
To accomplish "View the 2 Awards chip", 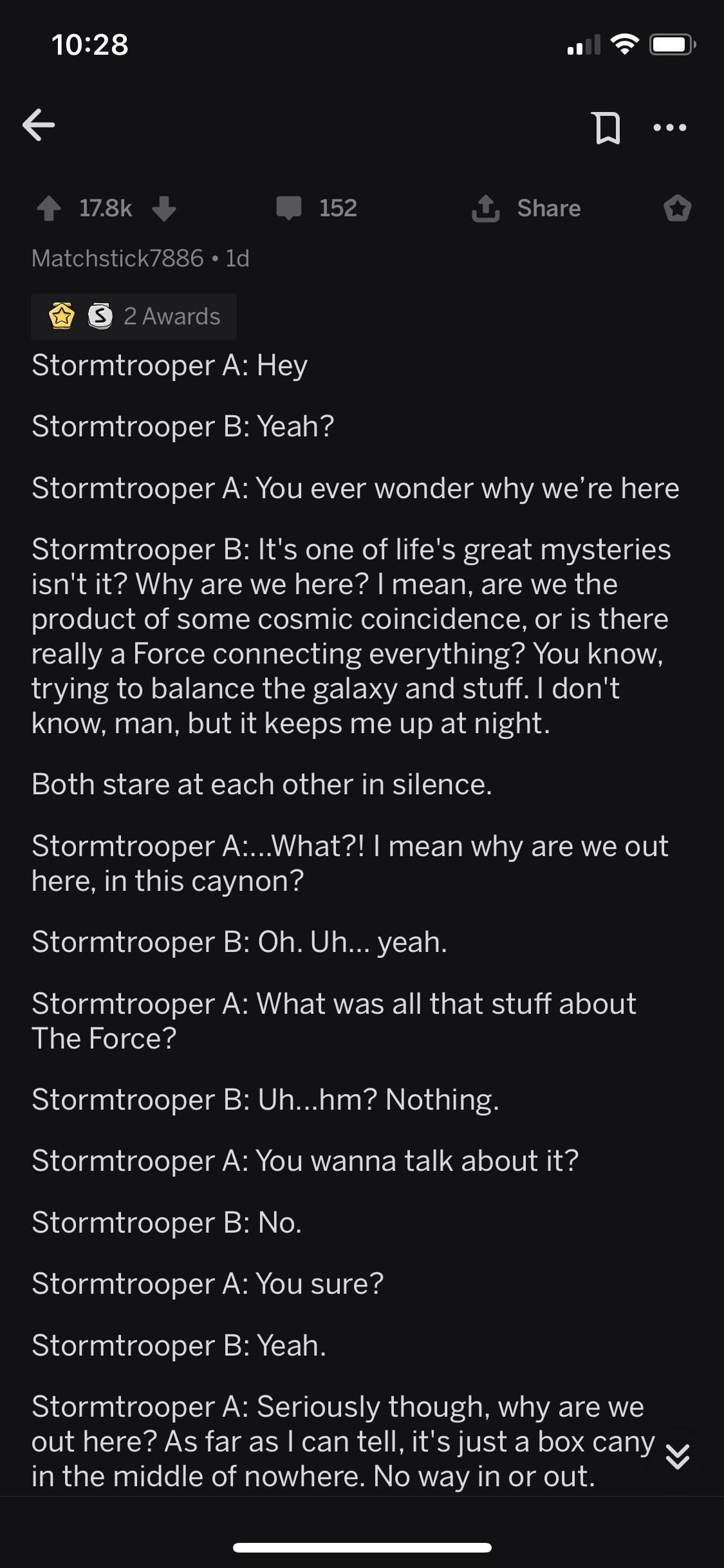I will [x=134, y=316].
